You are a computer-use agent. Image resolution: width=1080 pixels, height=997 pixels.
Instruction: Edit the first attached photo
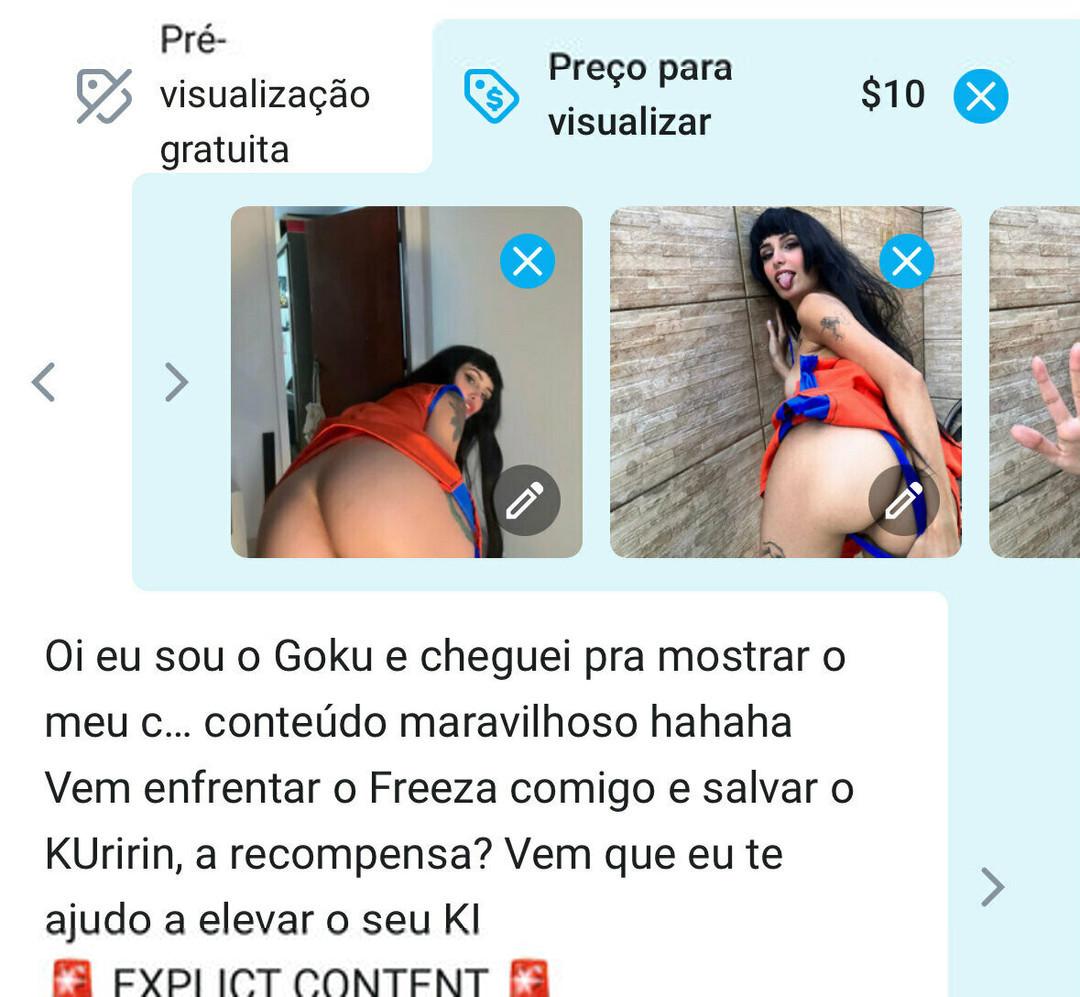(526, 500)
